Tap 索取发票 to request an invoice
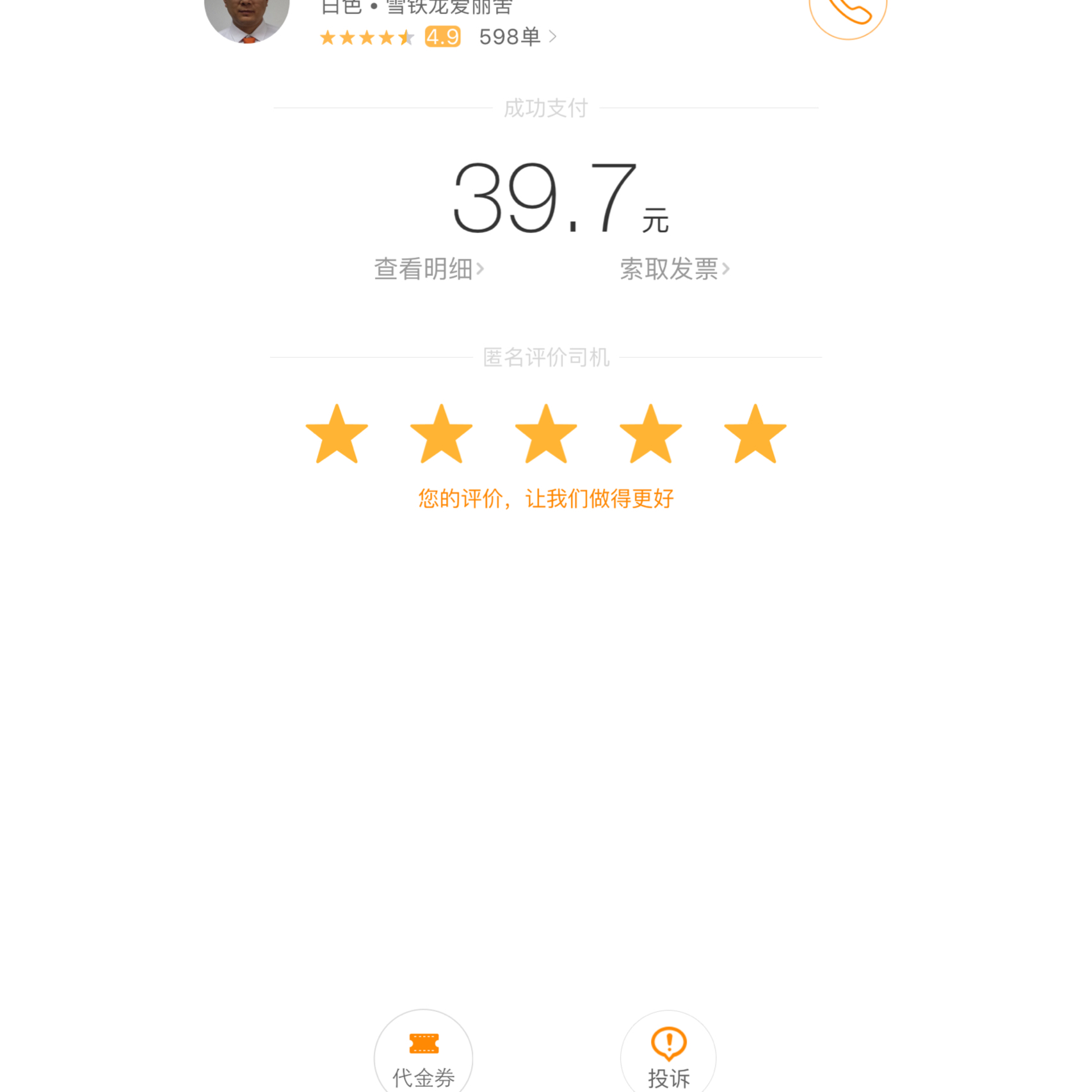 [674, 269]
